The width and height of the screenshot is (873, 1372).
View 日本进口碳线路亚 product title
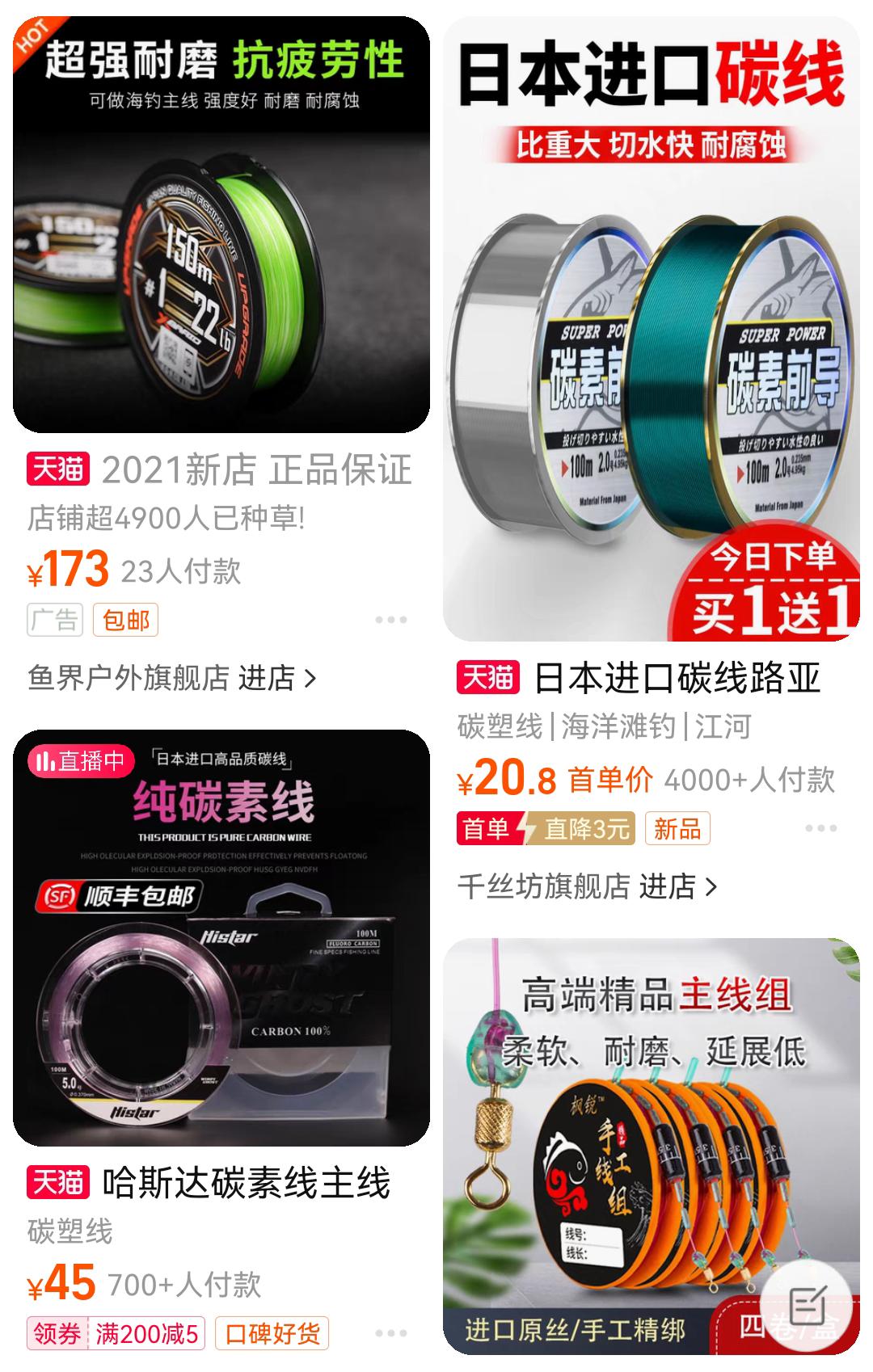[x=677, y=679]
